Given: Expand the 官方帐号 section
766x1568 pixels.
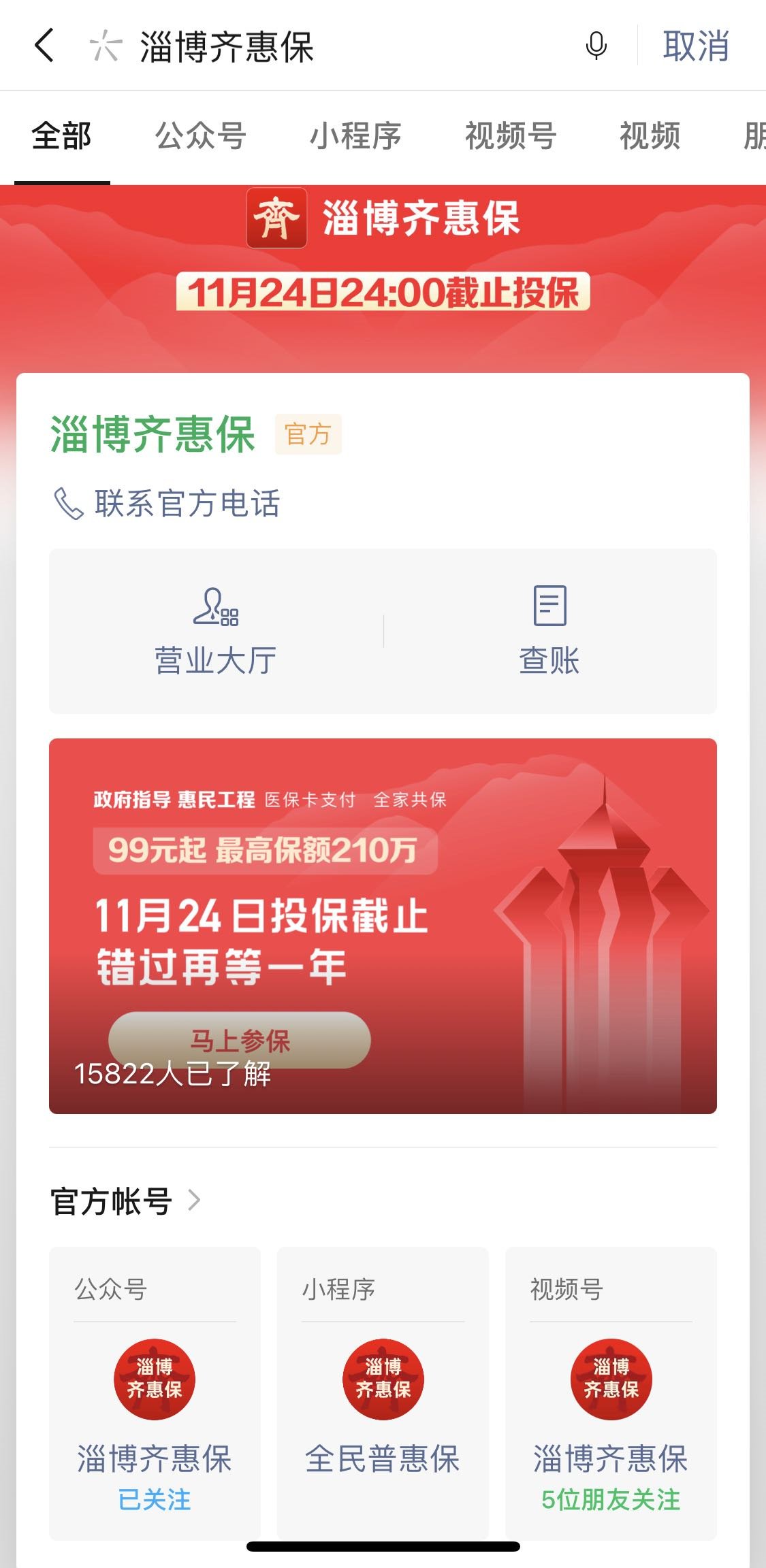Looking at the screenshot, I should (x=126, y=1201).
